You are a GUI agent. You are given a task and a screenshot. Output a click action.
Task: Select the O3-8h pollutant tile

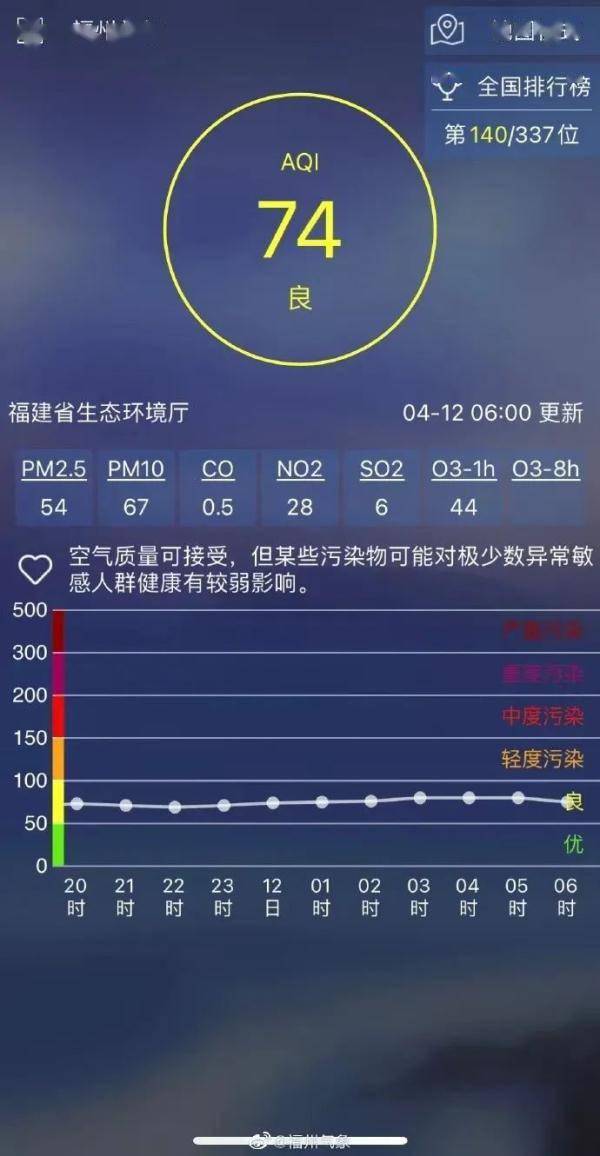coord(545,487)
